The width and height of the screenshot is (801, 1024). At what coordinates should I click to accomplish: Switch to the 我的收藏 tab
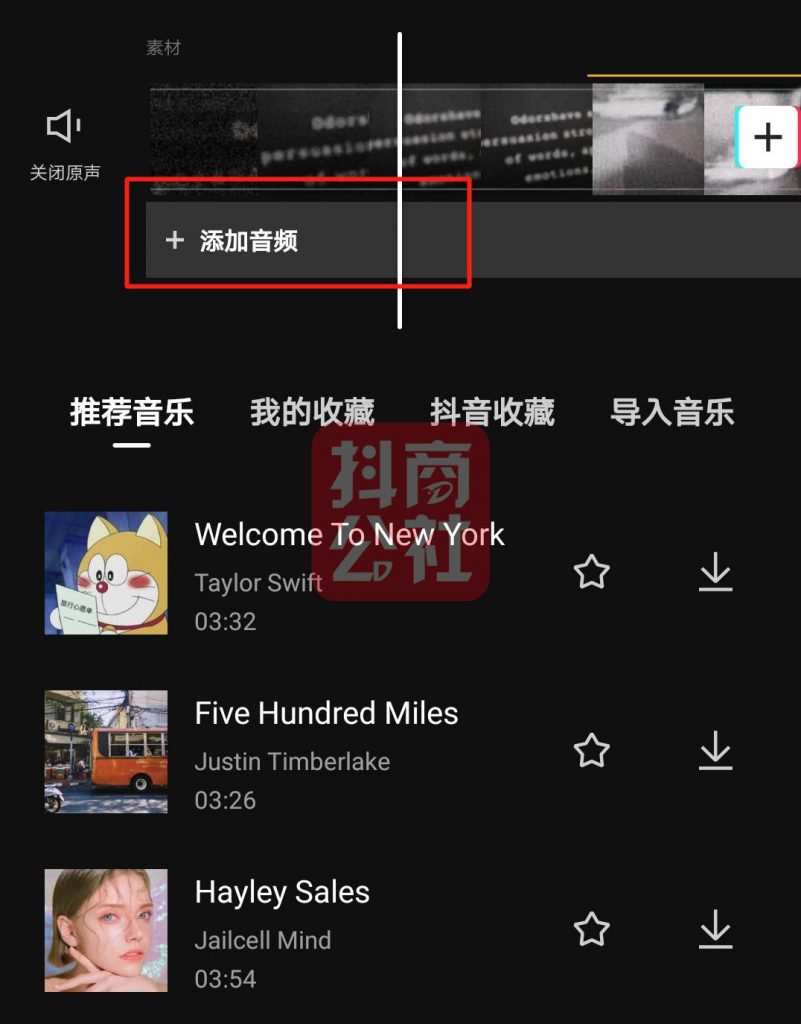pos(312,412)
